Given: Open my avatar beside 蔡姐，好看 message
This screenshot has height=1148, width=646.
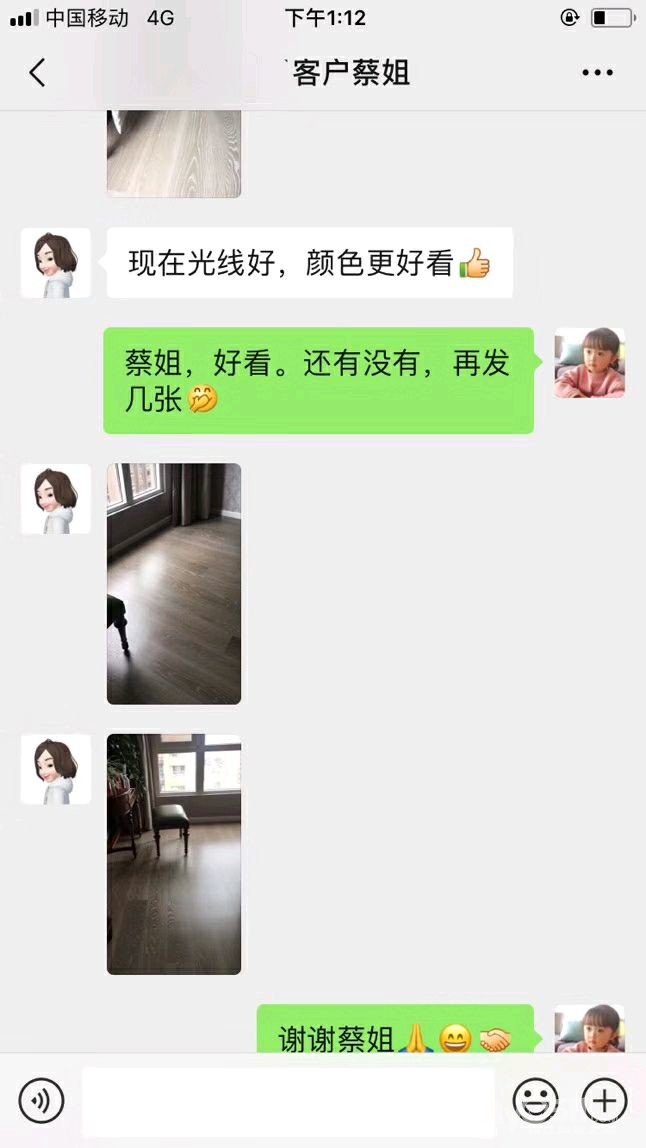Looking at the screenshot, I should [x=589, y=363].
